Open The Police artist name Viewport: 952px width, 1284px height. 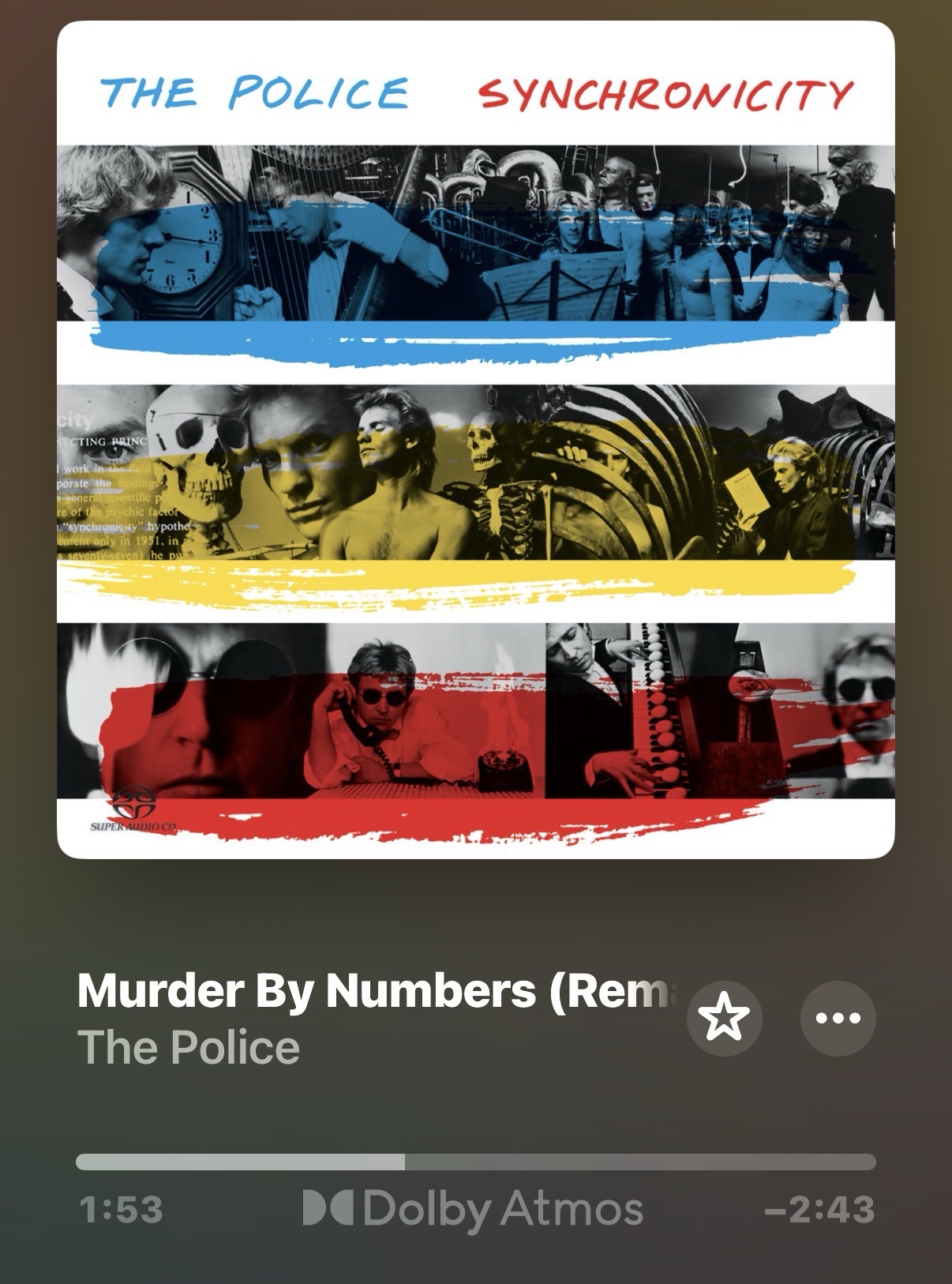pyautogui.click(x=189, y=1048)
